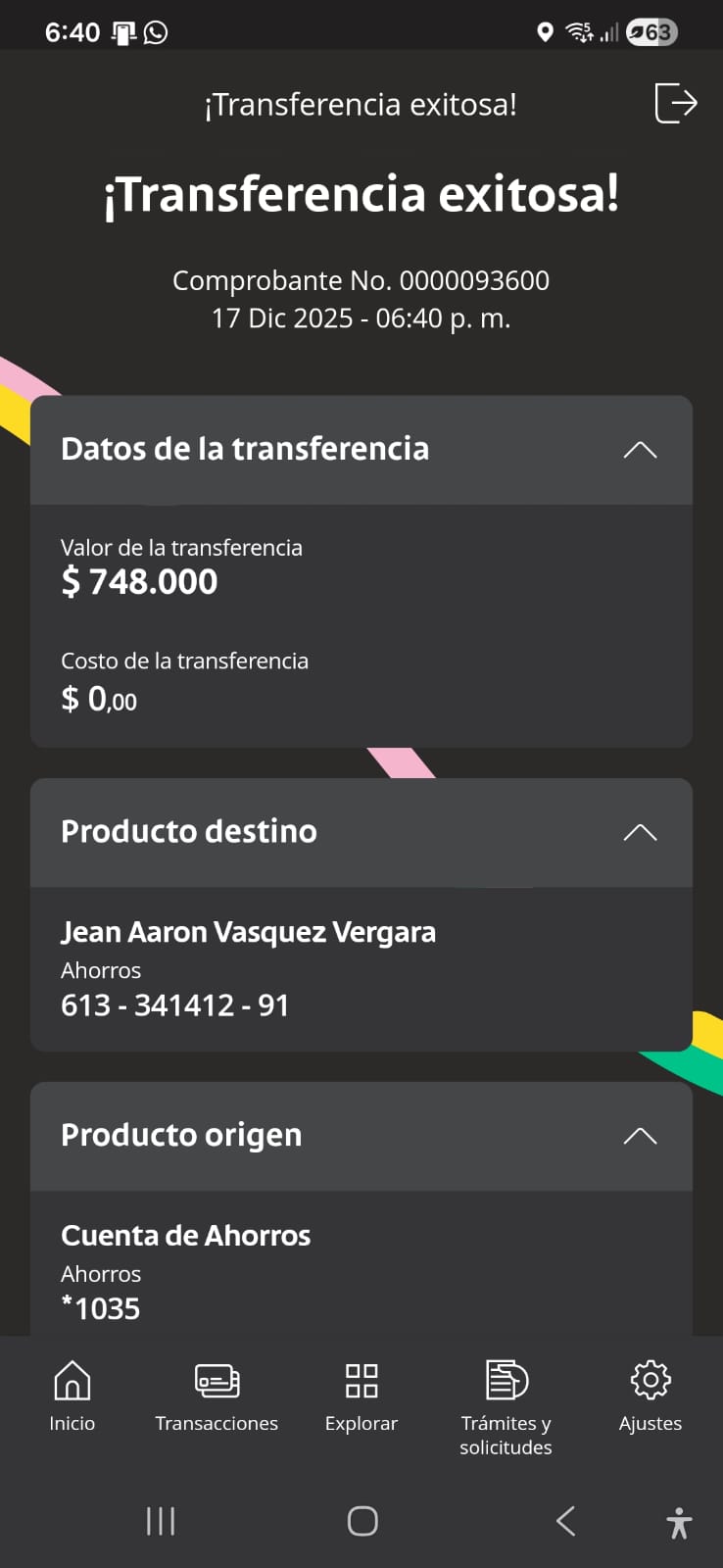The height and width of the screenshot is (1568, 723).
Task: Open the recent apps view
Action: [161, 1521]
